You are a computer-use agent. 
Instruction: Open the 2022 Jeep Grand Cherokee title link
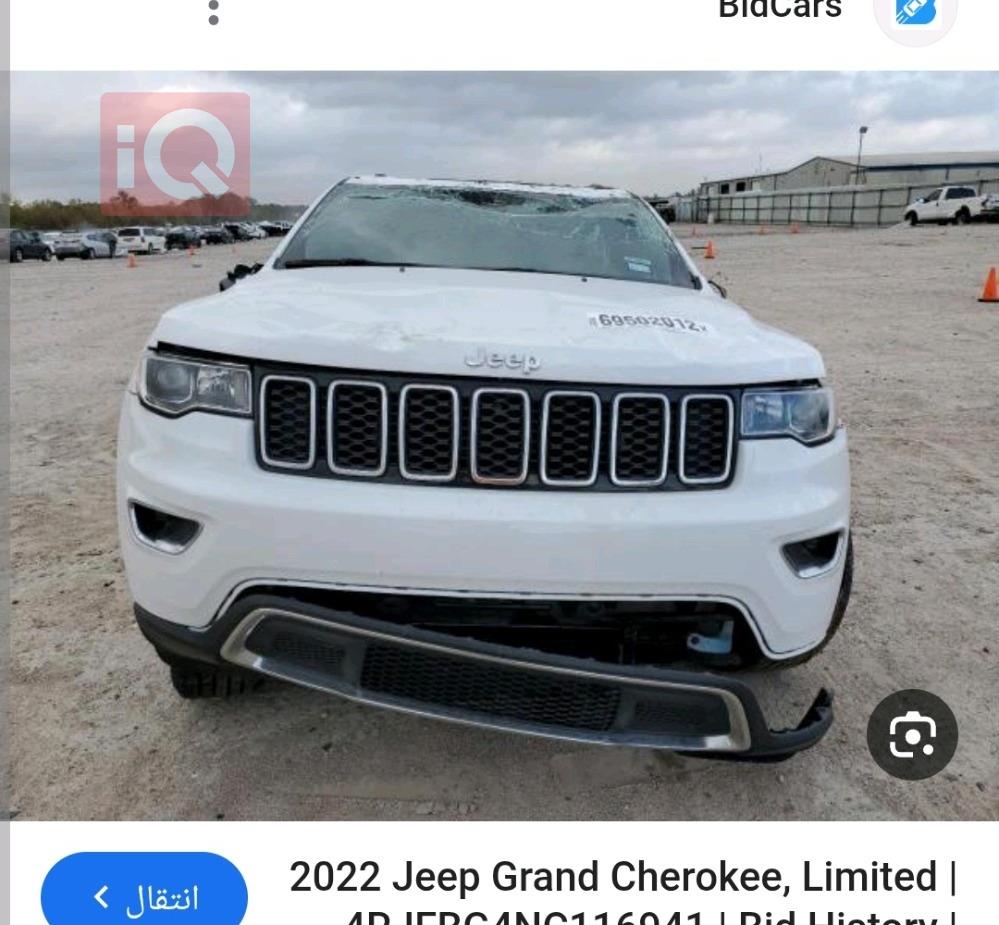[622, 878]
